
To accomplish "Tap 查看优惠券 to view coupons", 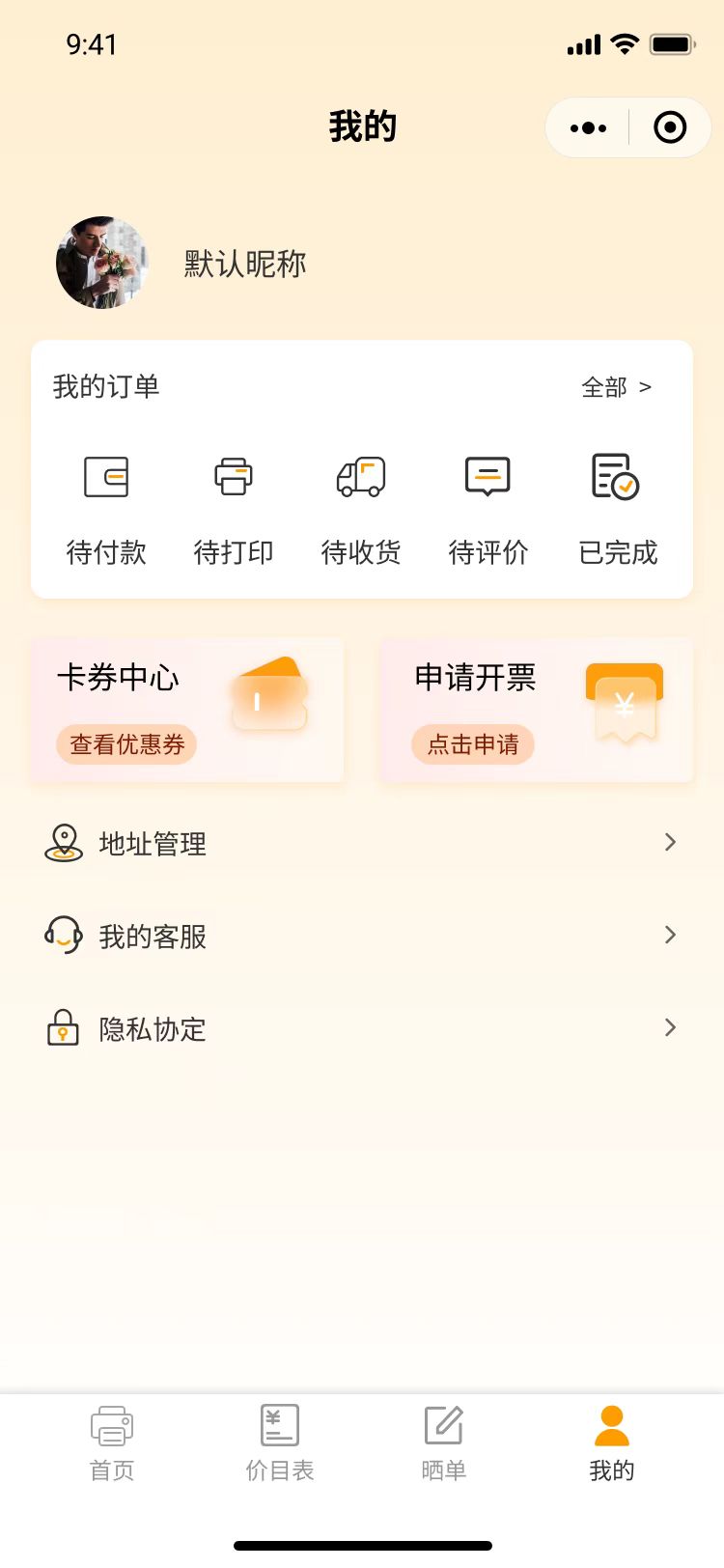I will tap(126, 744).
